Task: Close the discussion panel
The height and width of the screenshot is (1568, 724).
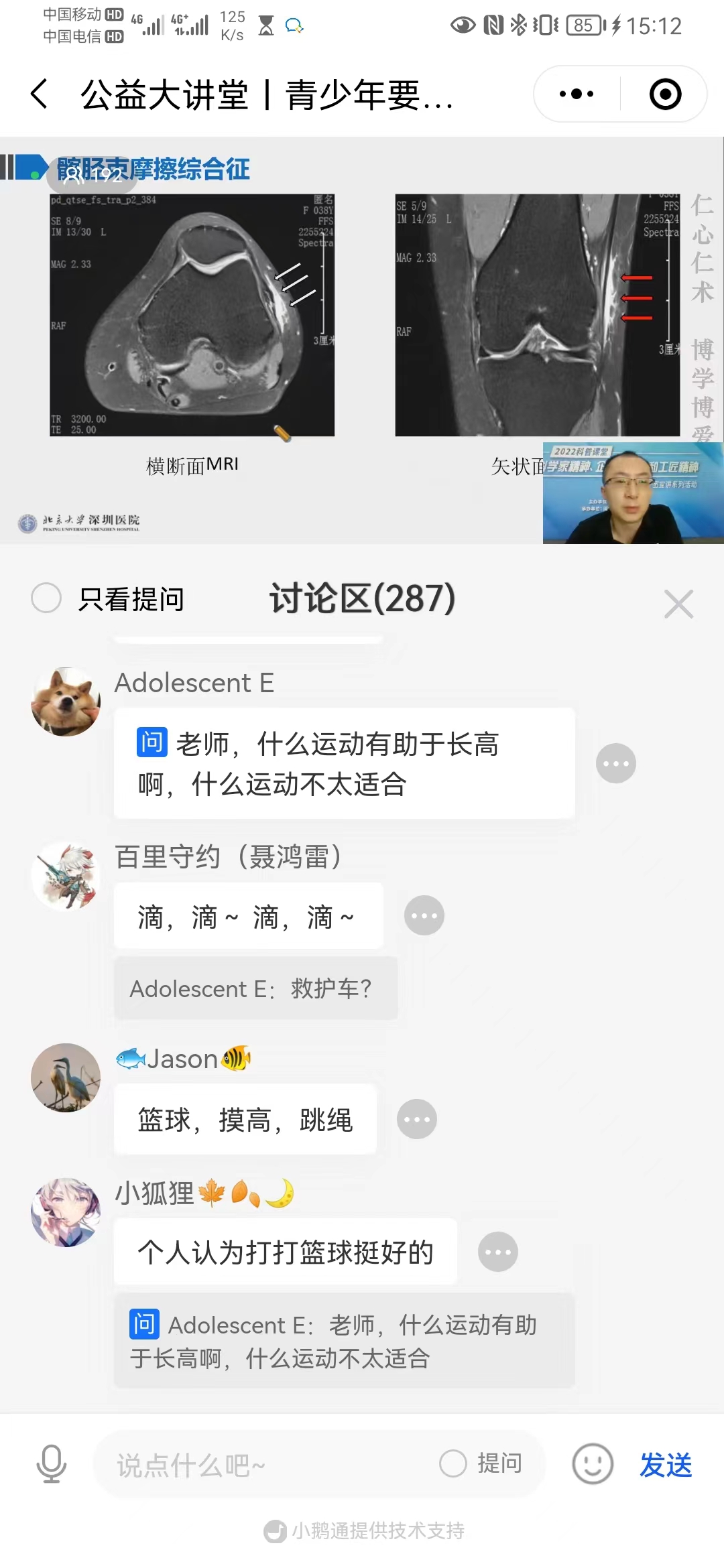Action: (678, 604)
